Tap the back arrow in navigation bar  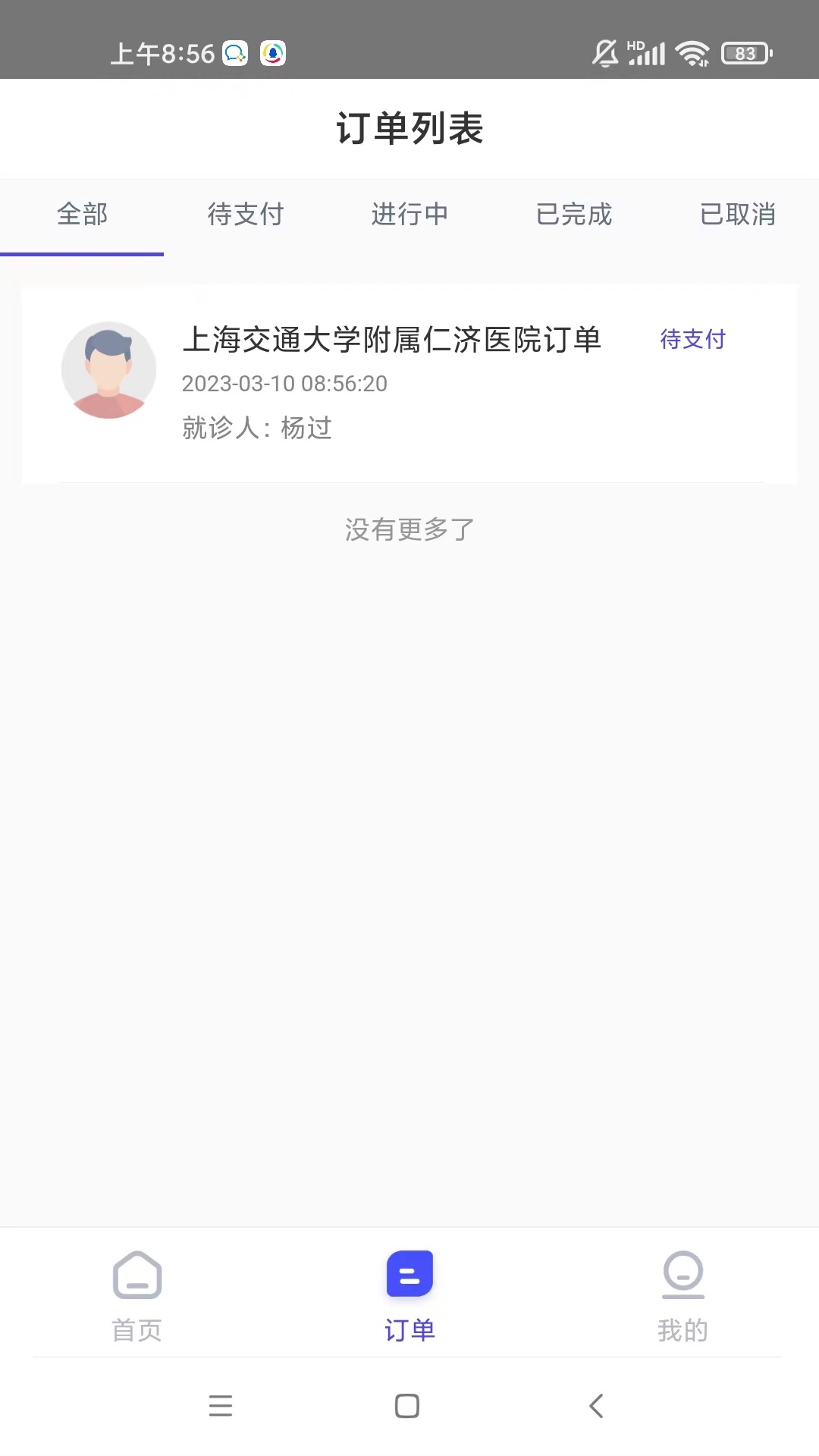(597, 1406)
